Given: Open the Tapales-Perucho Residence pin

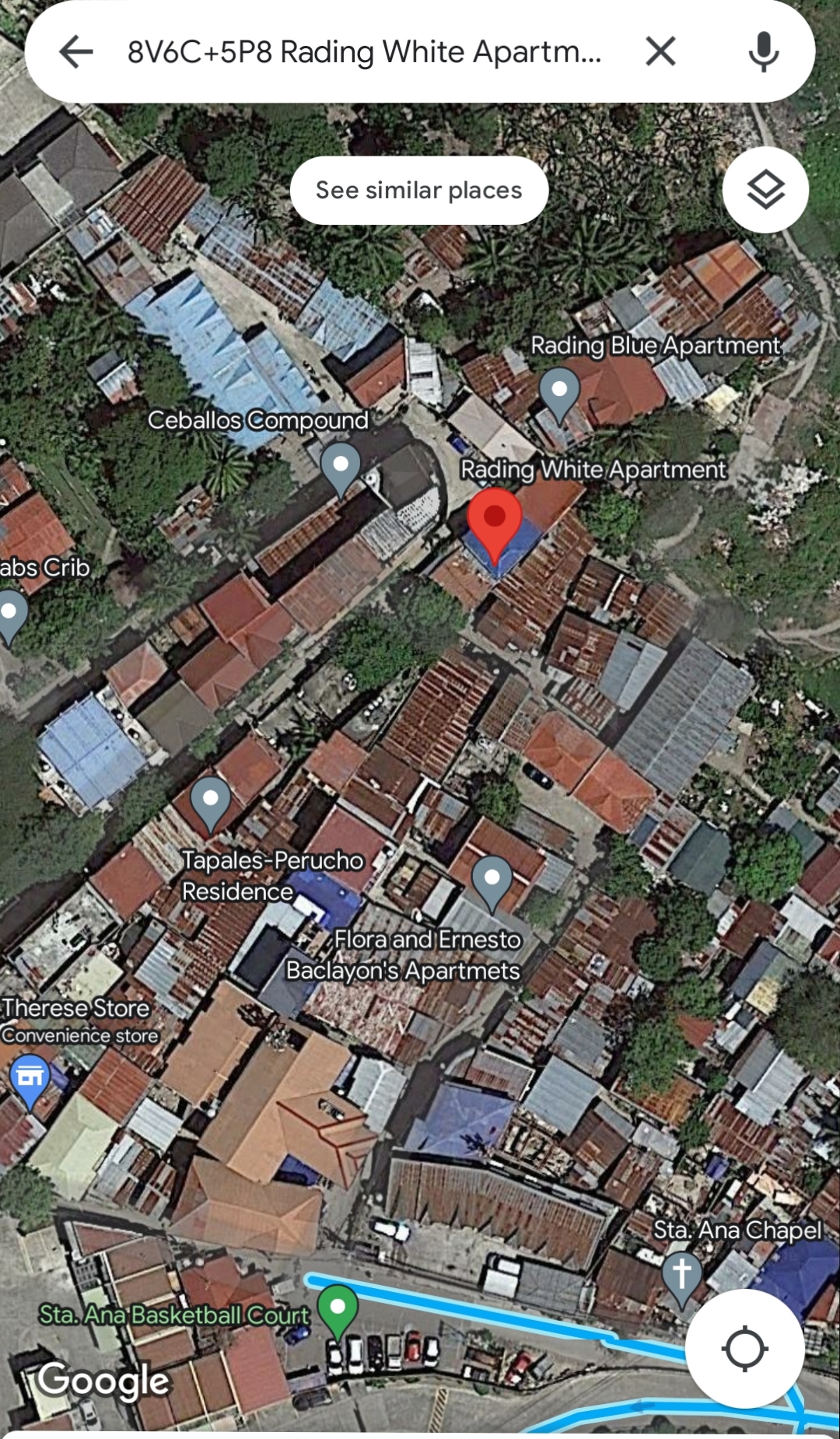Looking at the screenshot, I should point(210,801).
